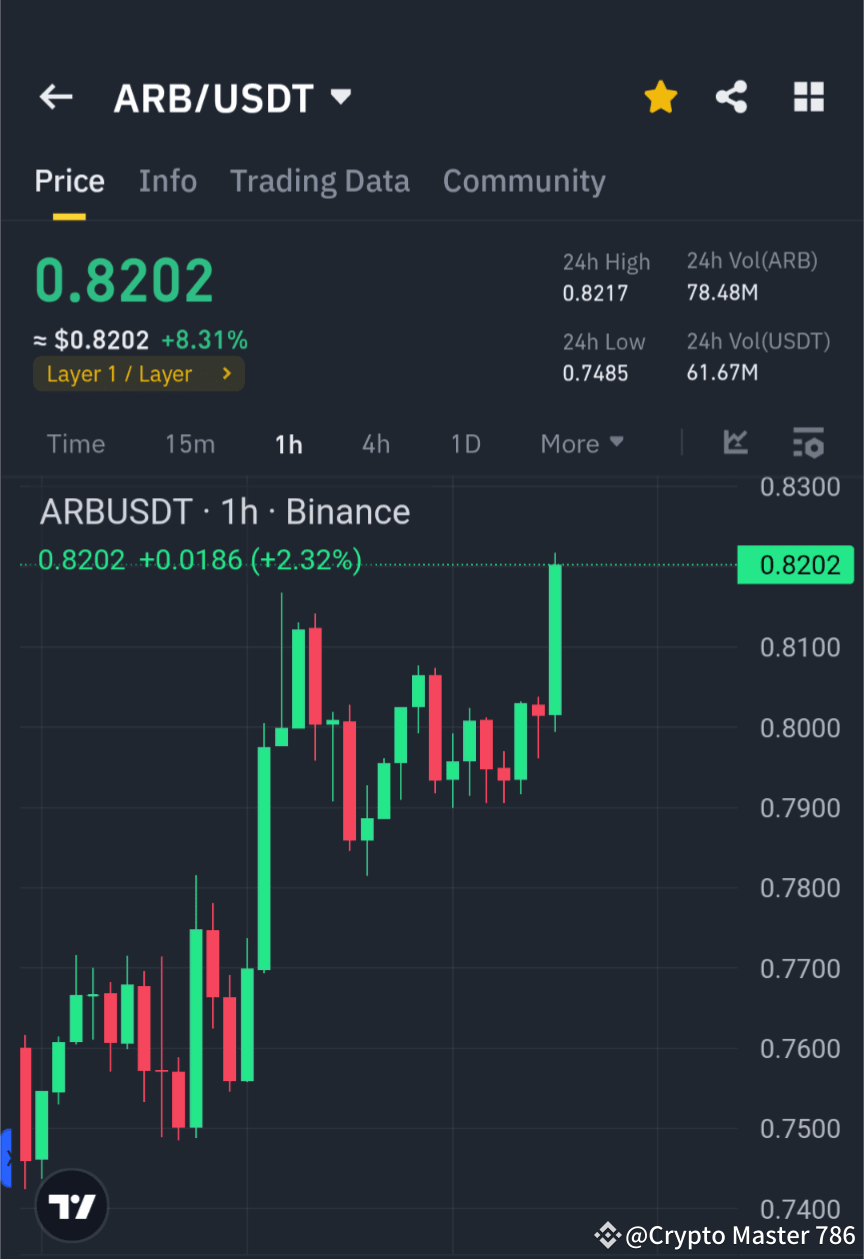Screen dimensions: 864x1259
Task: Select the 15m interval
Action: (190, 443)
